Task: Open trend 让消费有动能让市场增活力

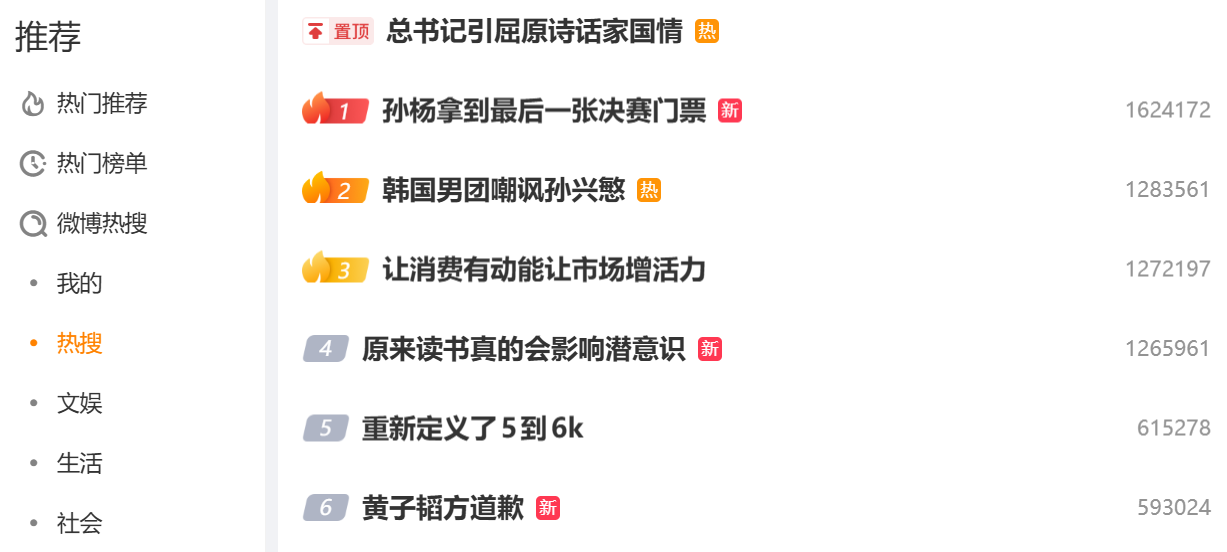Action: (x=544, y=270)
